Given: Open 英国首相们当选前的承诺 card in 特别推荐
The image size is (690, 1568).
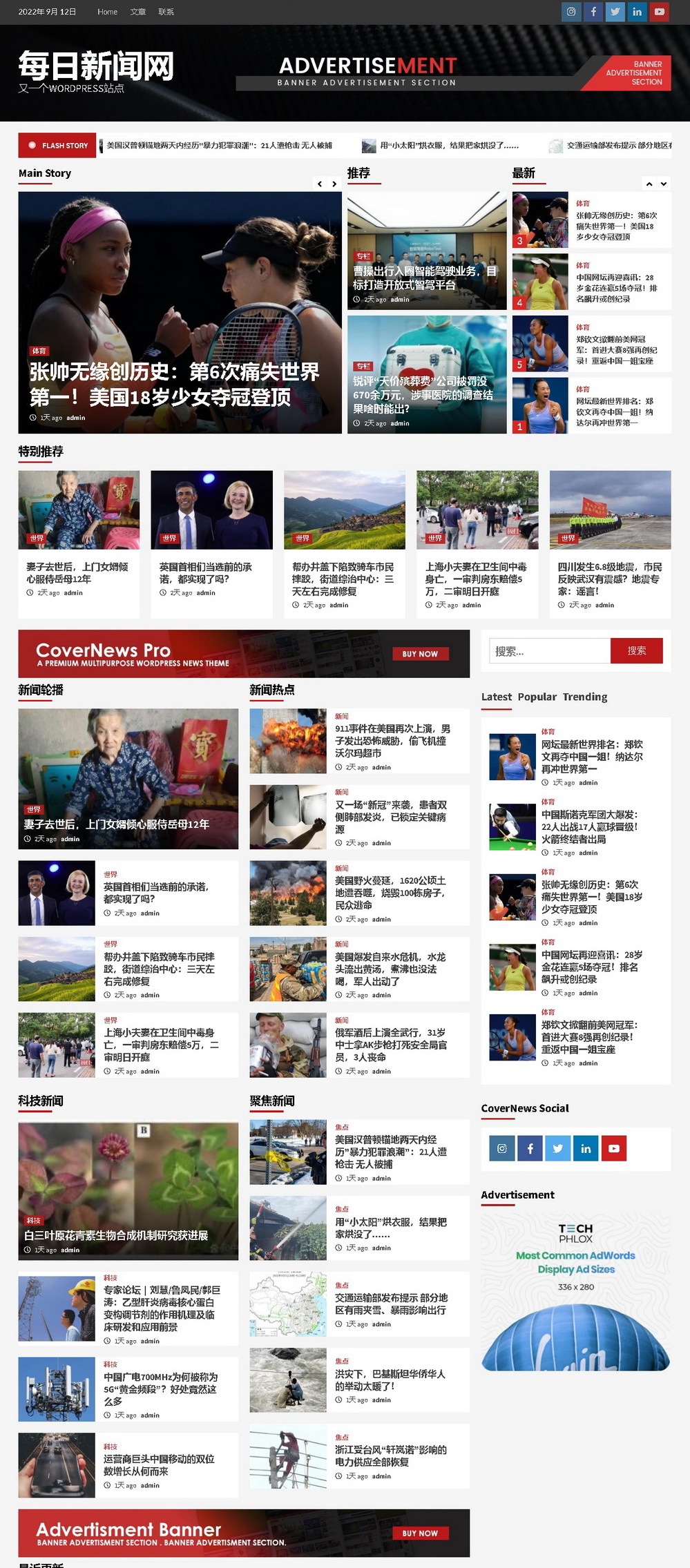Looking at the screenshot, I should (x=205, y=572).
